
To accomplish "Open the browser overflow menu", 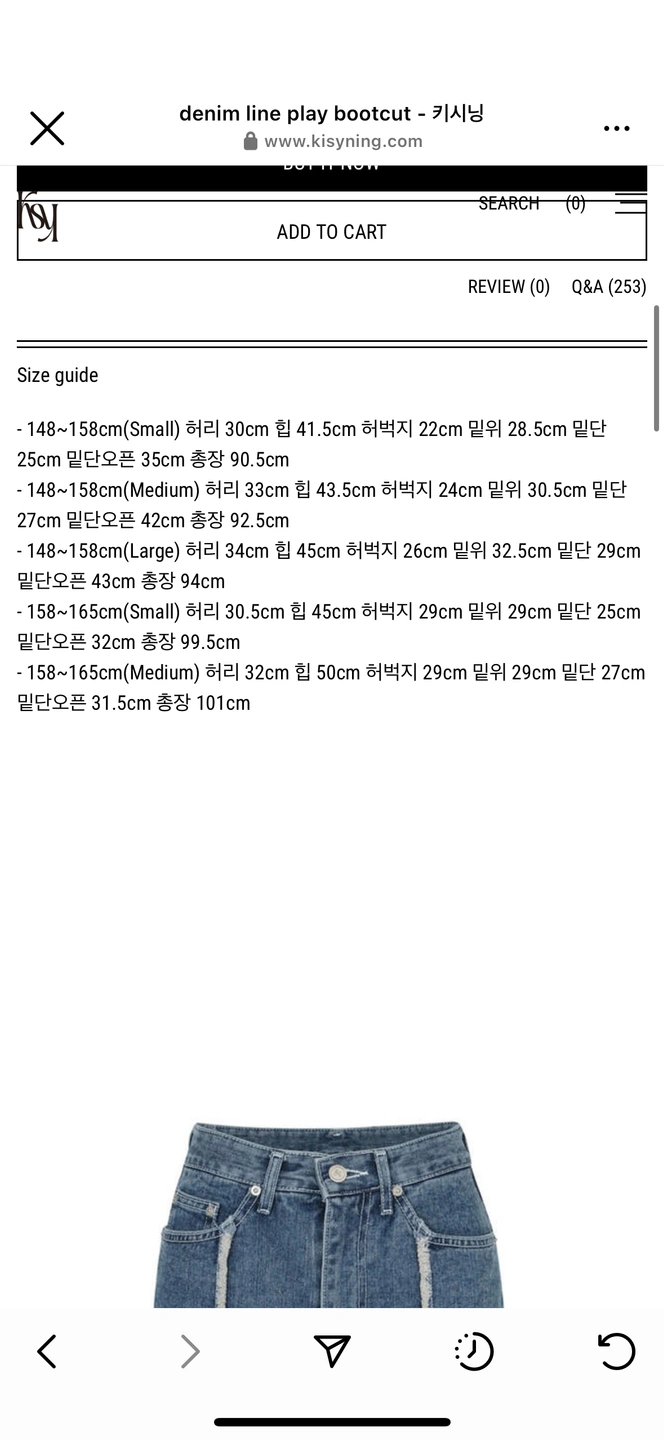I will 616,128.
